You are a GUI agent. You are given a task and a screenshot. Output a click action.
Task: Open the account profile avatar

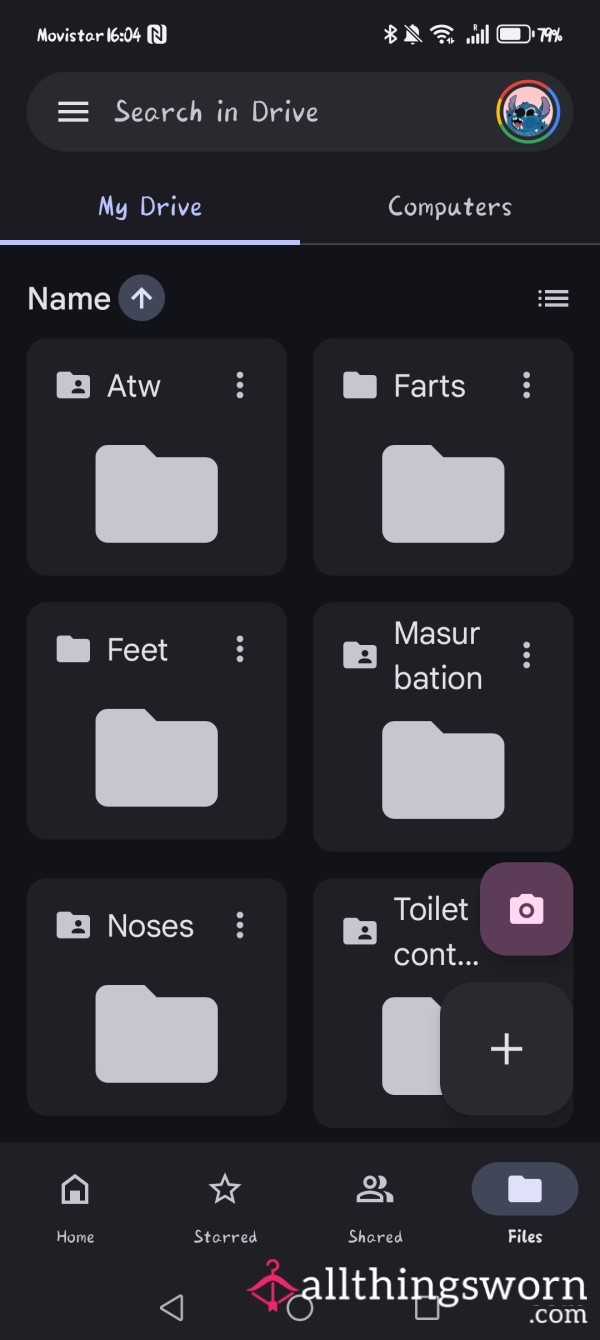[527, 112]
